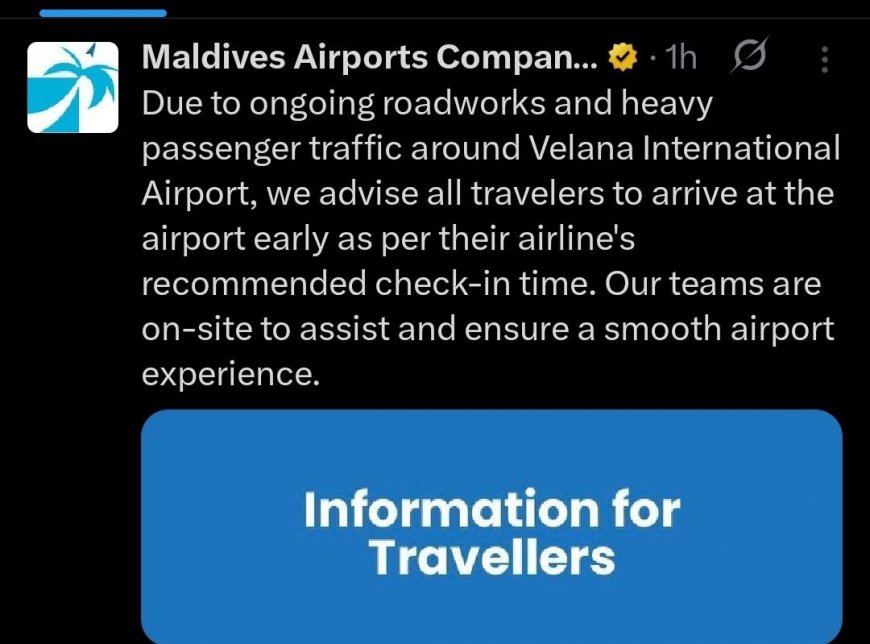Open the Maldives Airports Company account name

tap(370, 58)
